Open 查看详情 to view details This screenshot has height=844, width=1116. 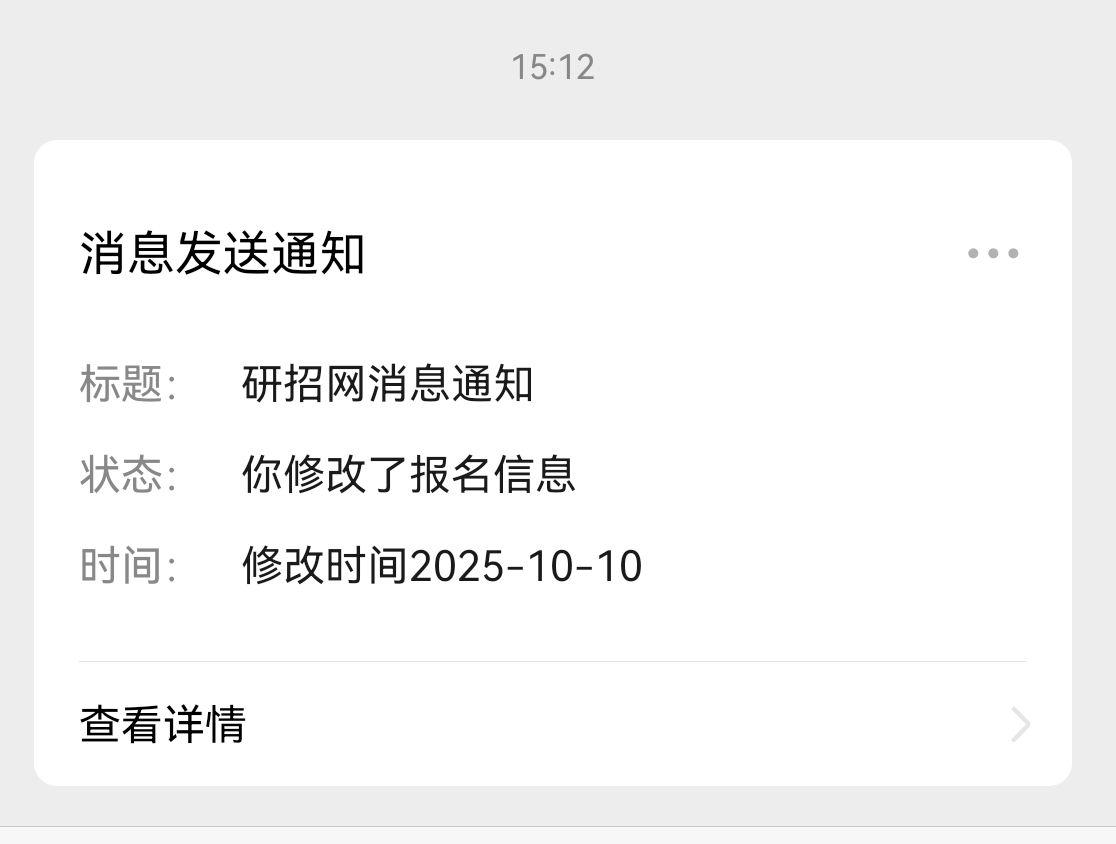163,724
